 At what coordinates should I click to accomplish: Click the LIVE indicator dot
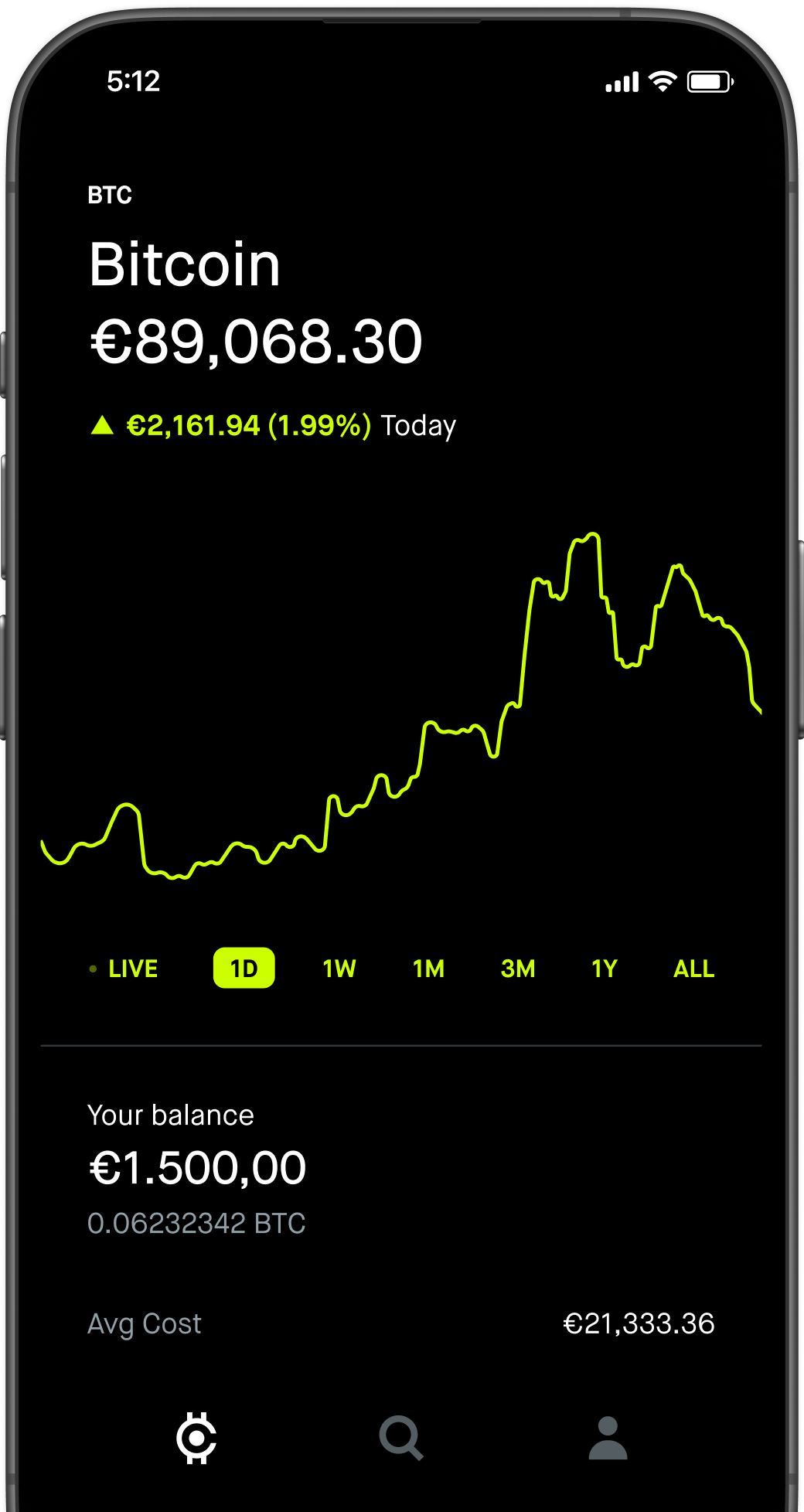(92, 967)
